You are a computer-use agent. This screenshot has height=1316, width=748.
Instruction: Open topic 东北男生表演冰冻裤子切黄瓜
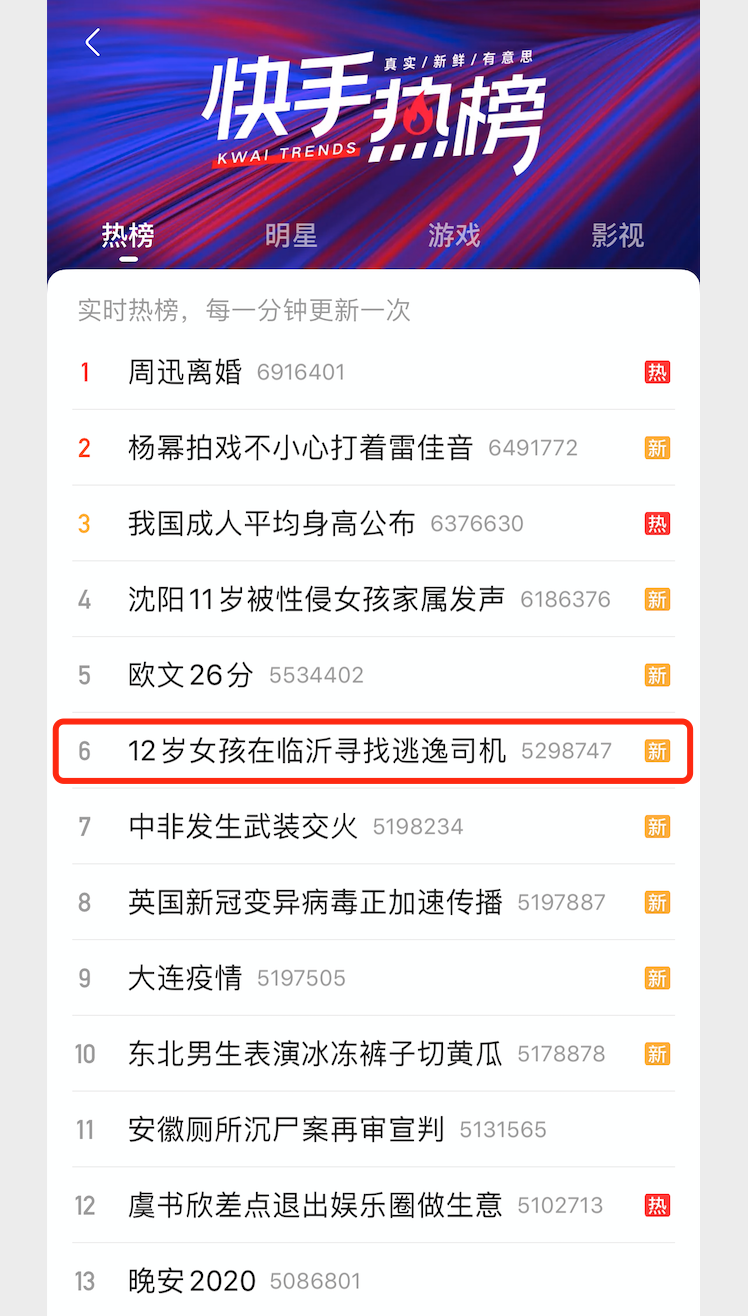pos(315,1054)
